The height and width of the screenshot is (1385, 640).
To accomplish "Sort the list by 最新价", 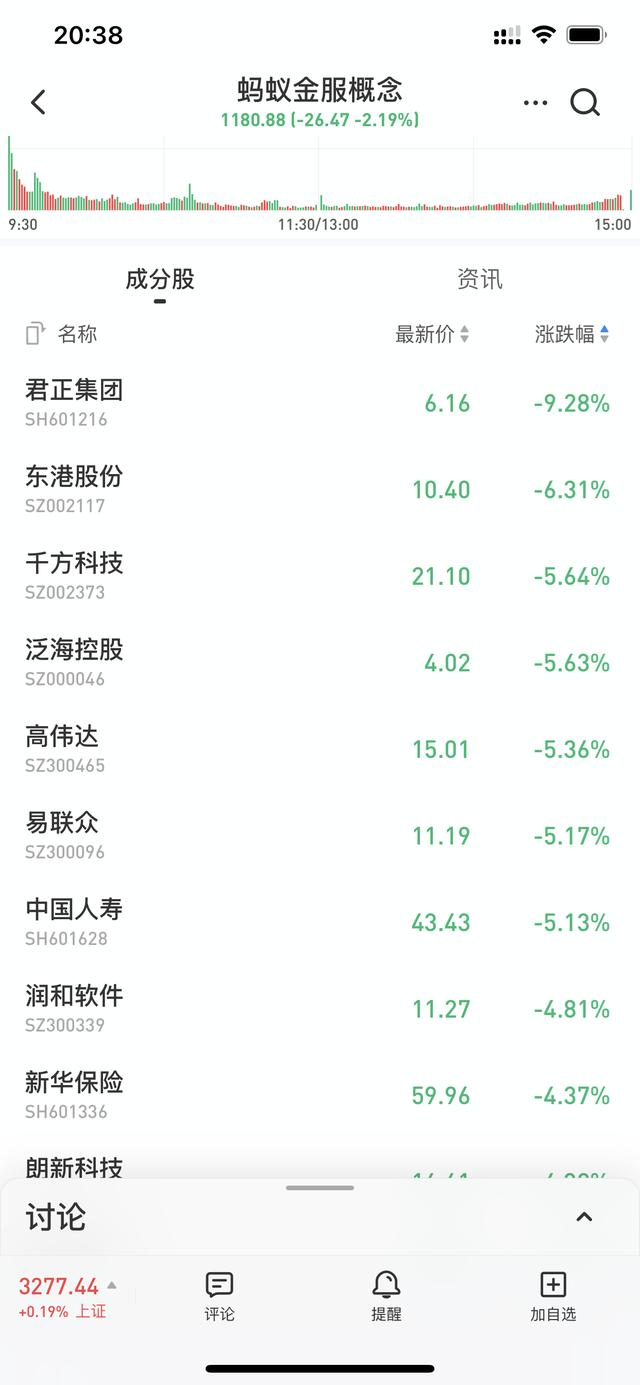I will coord(432,334).
